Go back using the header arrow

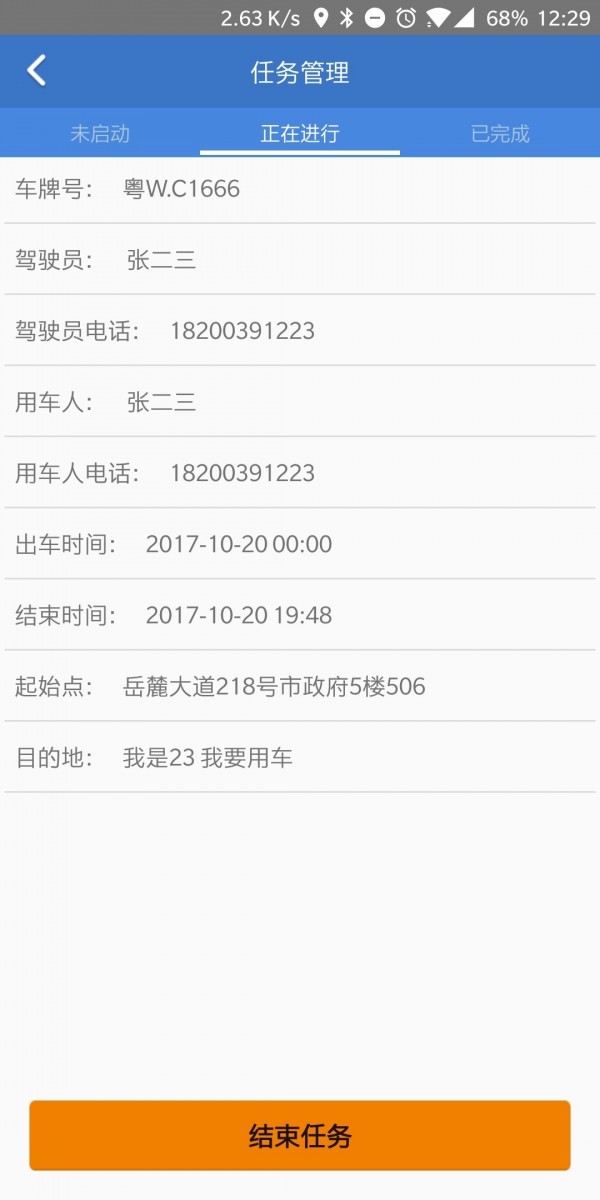pos(37,71)
